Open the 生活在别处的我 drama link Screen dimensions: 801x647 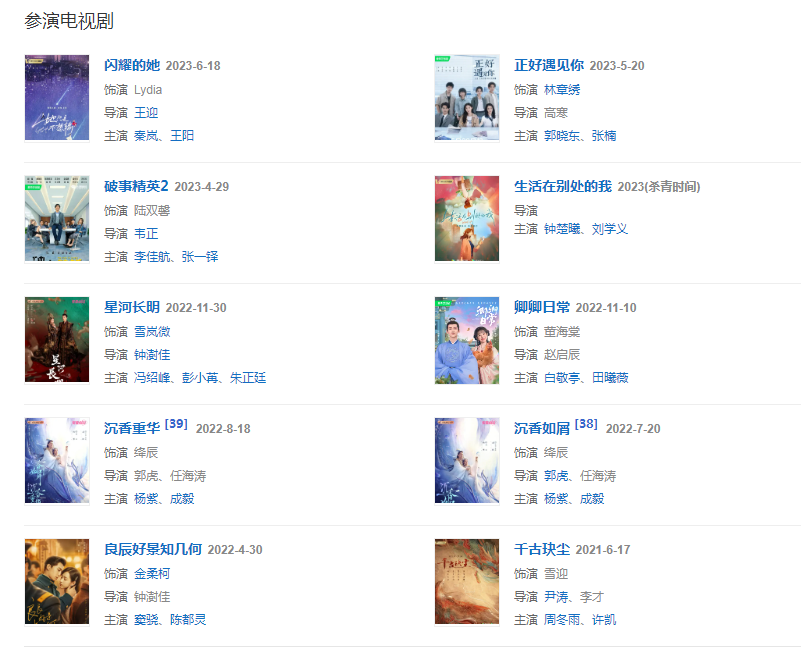point(562,187)
